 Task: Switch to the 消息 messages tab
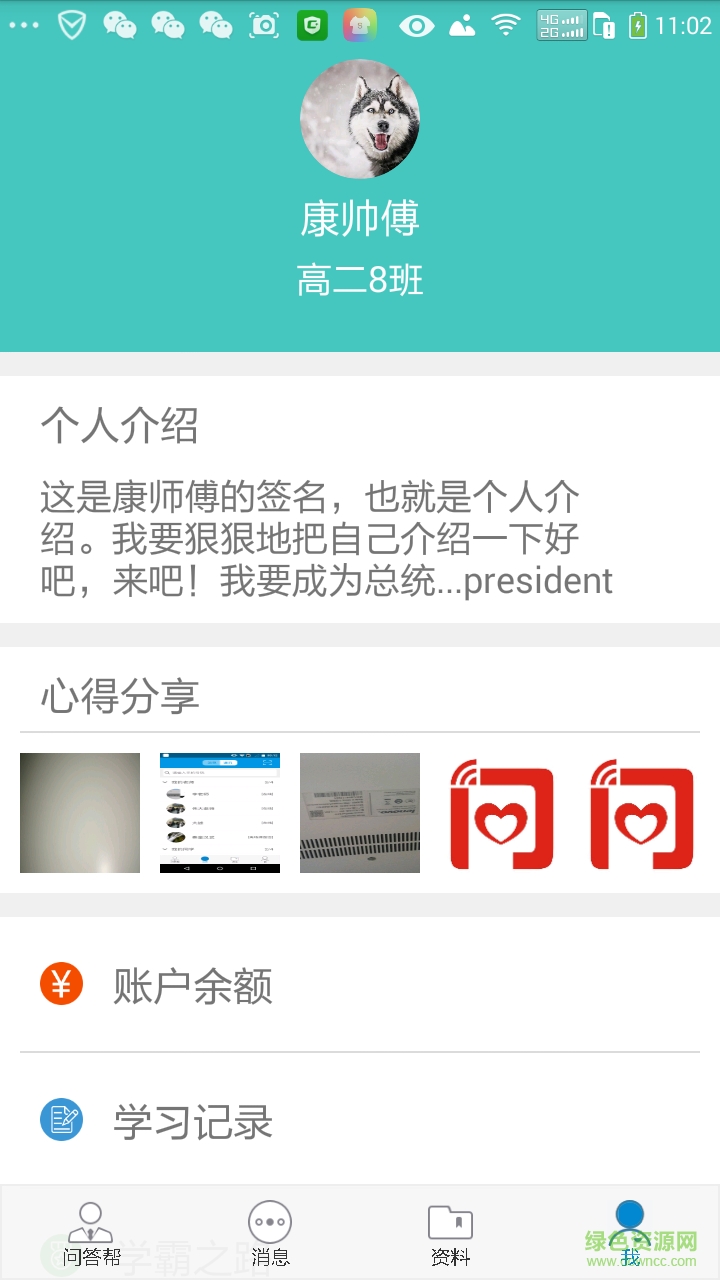click(270, 1234)
